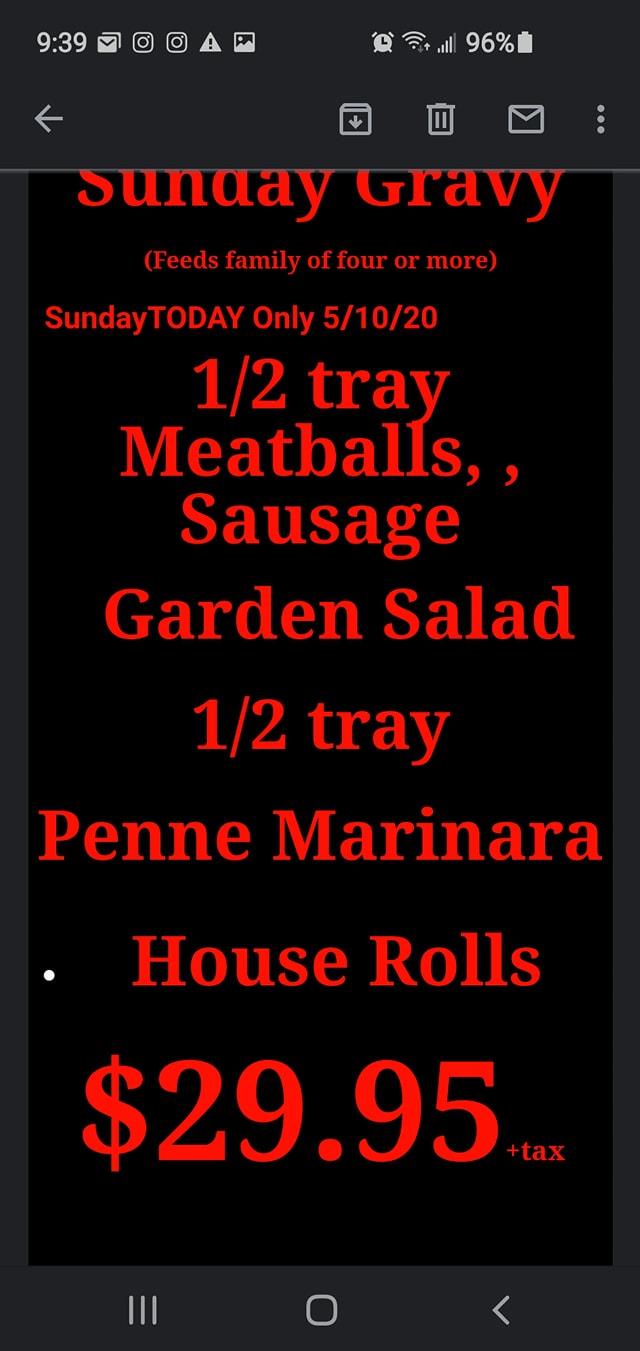
Task: Delete this email
Action: point(440,121)
